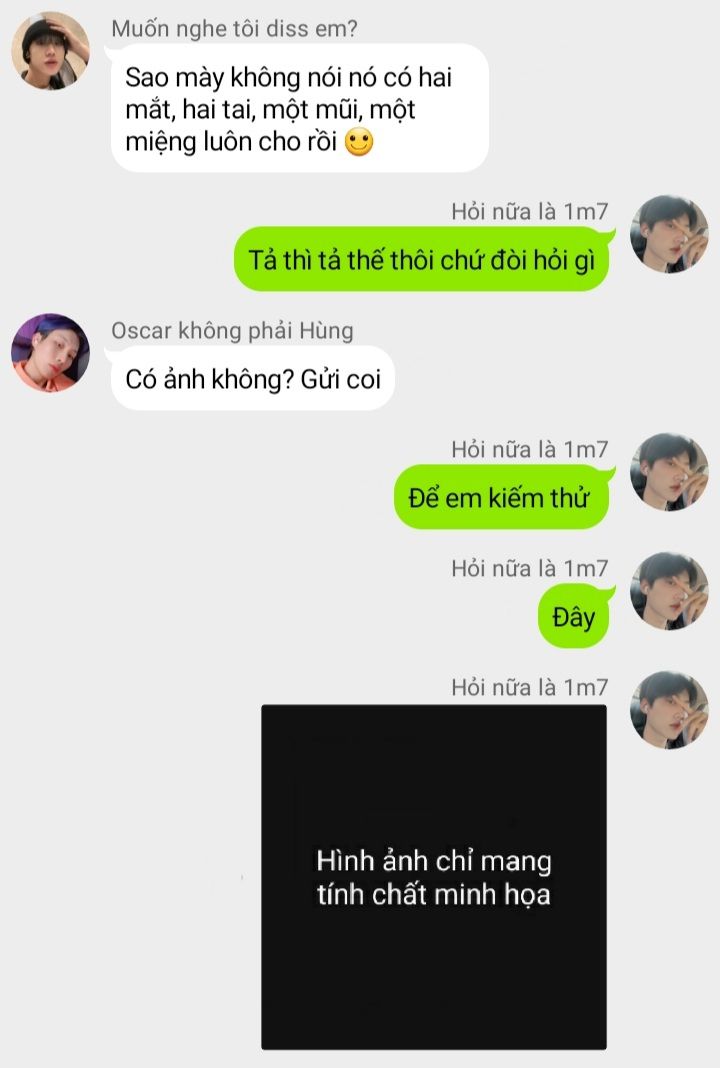View profile picture of "Oscar không phải Hùng"

[x=50, y=353]
